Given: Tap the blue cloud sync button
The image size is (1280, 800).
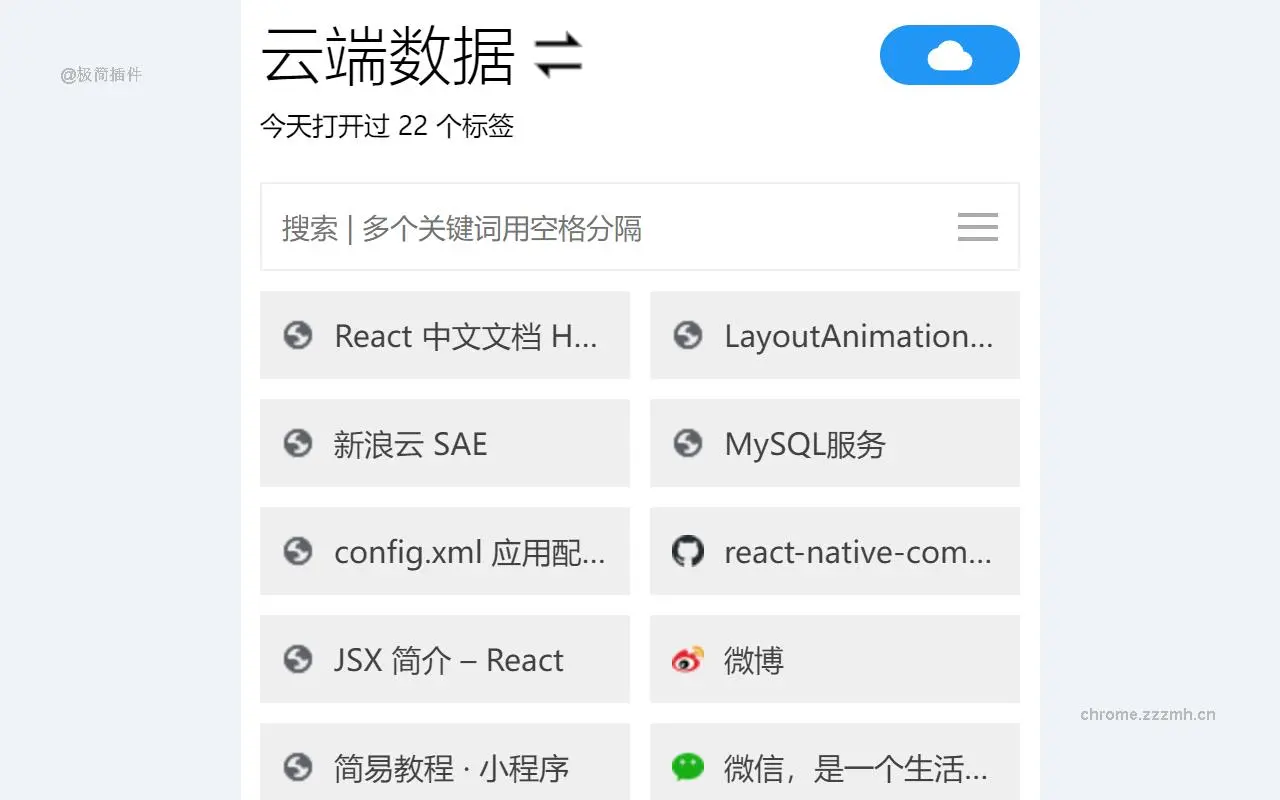Looking at the screenshot, I should [949, 55].
